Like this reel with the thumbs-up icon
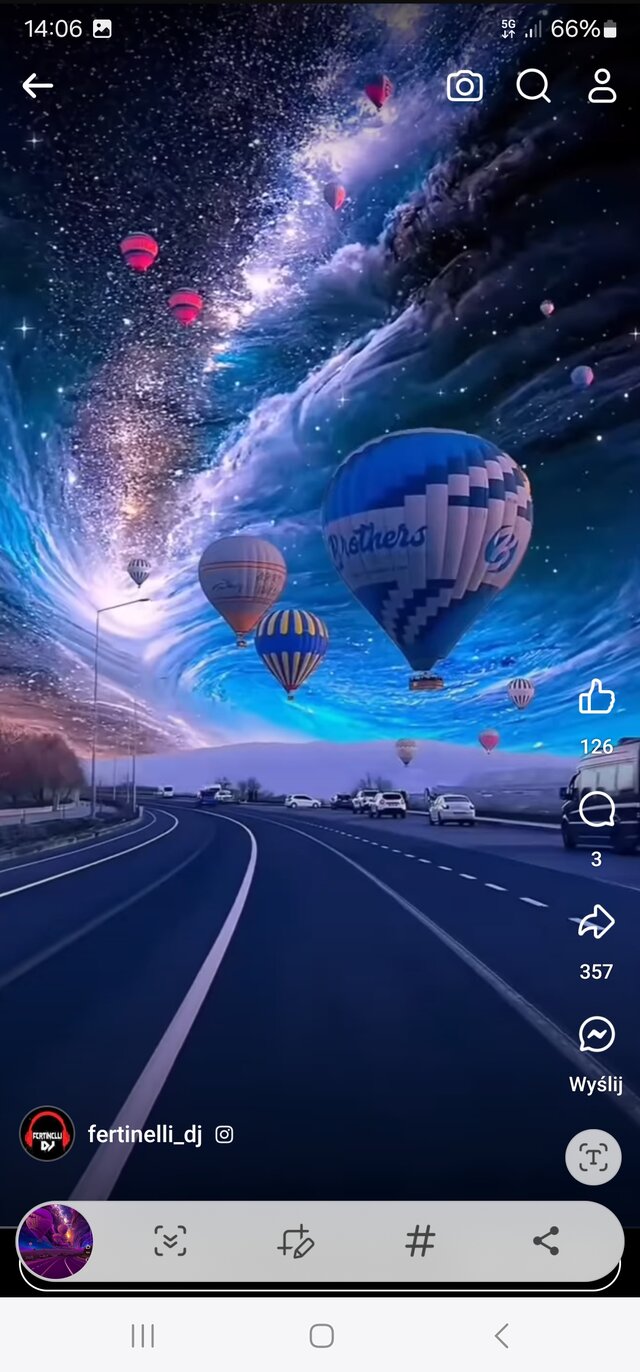Screen dimensions: 640x1372 596,697
